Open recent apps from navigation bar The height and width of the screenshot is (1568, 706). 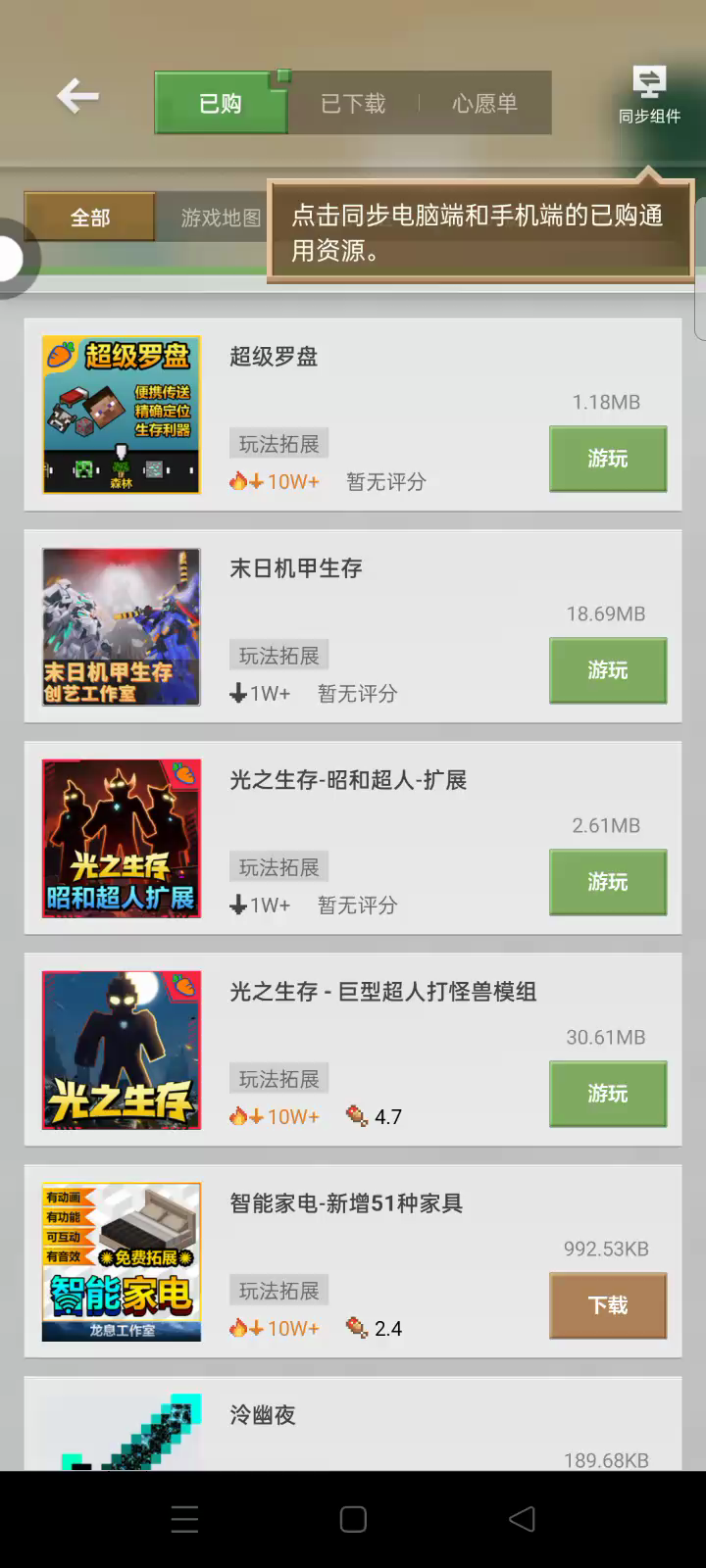click(184, 1519)
